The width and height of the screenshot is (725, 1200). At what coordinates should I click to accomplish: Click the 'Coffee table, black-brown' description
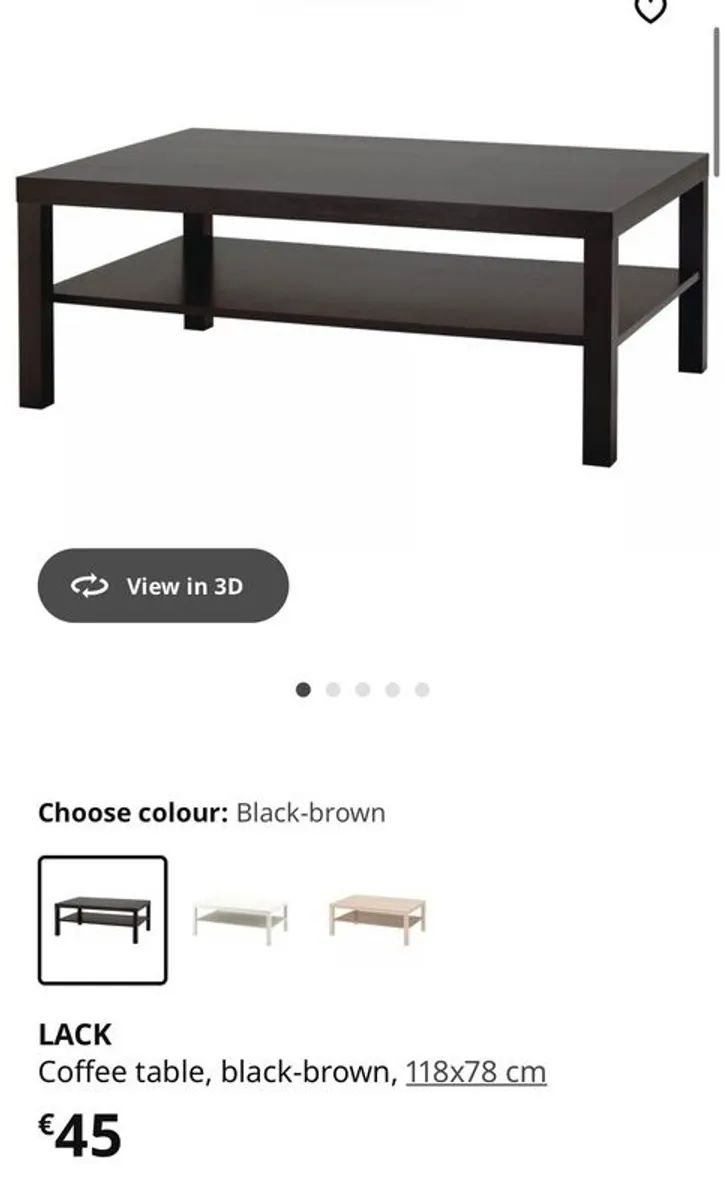[215, 1071]
